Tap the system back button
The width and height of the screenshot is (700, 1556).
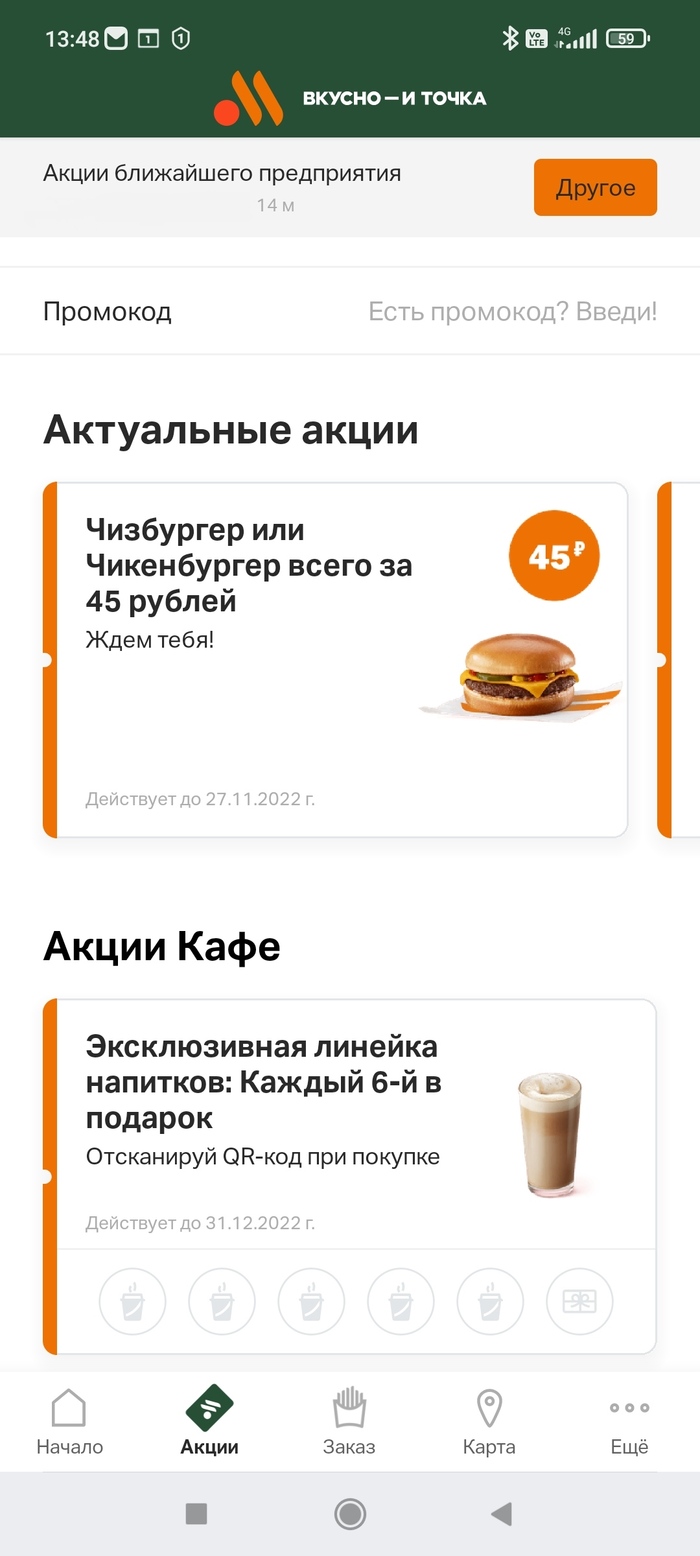tap(502, 1514)
